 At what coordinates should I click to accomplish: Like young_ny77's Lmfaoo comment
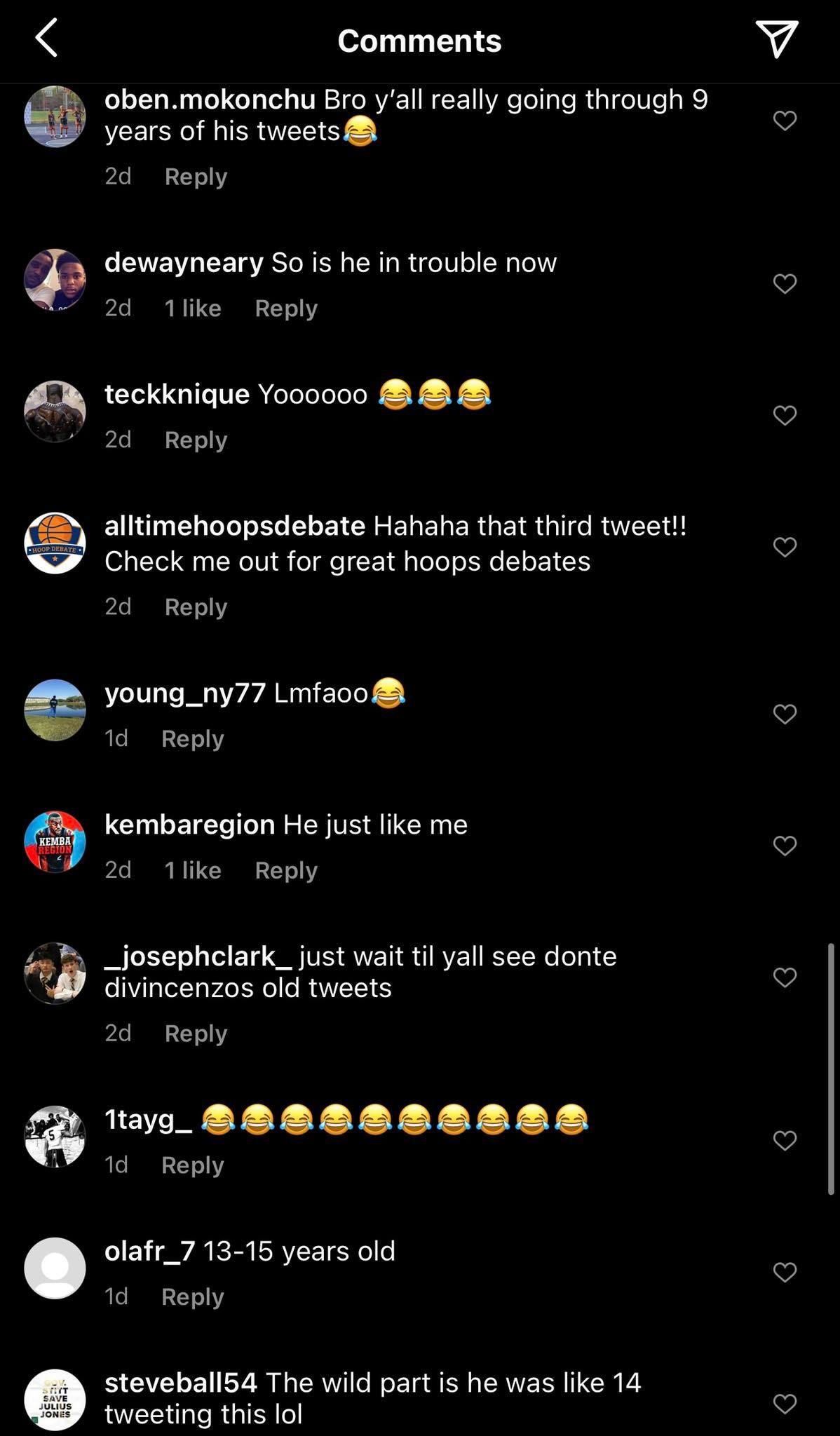785,714
